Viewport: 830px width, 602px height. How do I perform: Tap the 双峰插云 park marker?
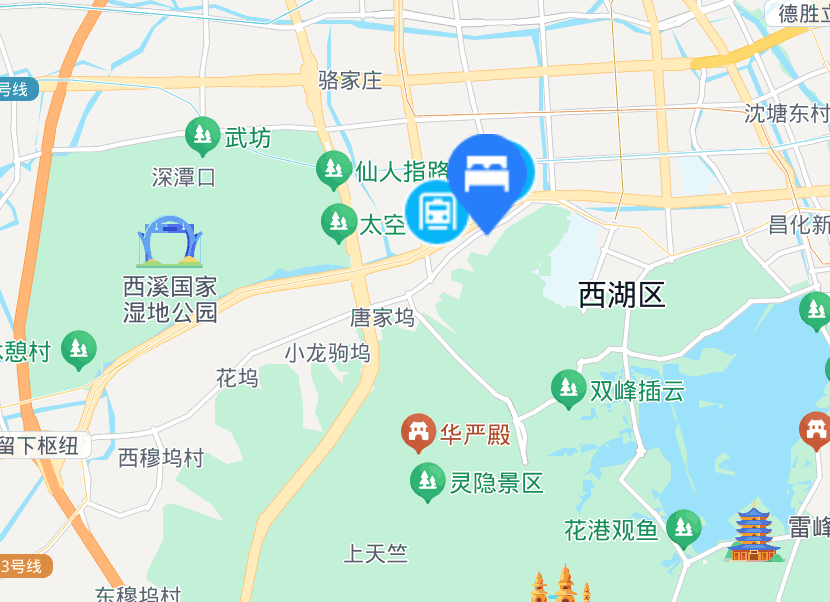pos(568,389)
